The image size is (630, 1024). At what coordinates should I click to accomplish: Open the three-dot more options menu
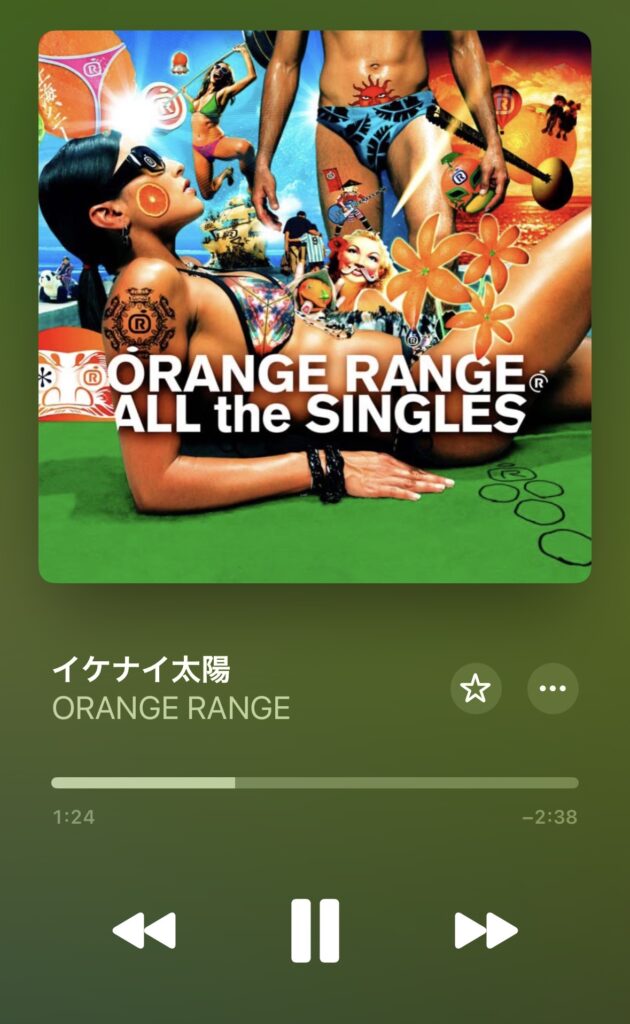point(552,688)
